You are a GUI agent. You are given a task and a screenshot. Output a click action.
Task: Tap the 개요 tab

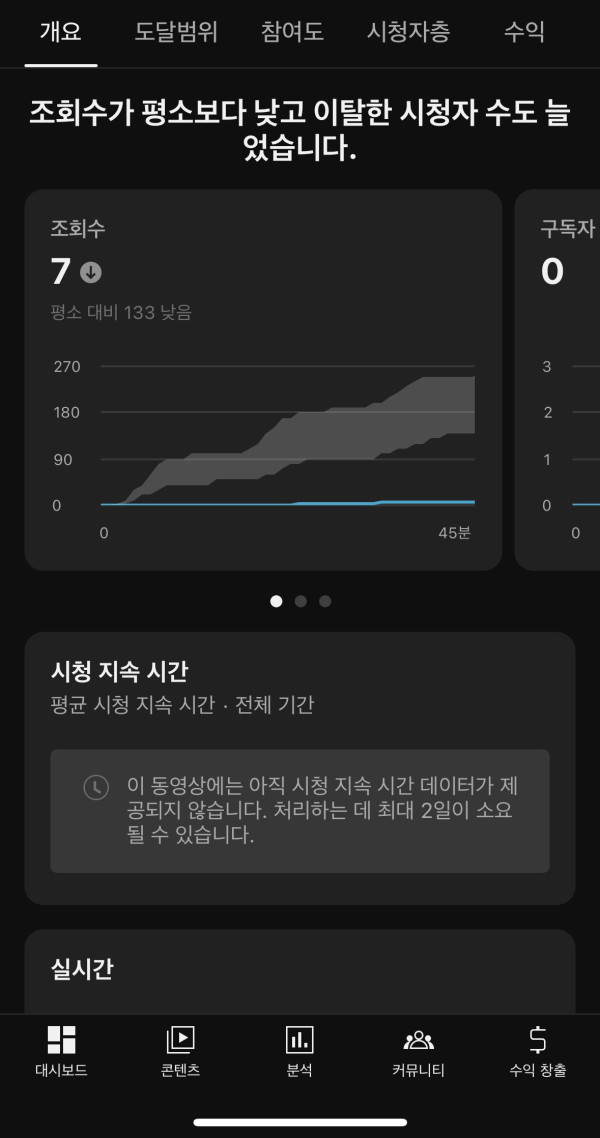click(x=60, y=32)
